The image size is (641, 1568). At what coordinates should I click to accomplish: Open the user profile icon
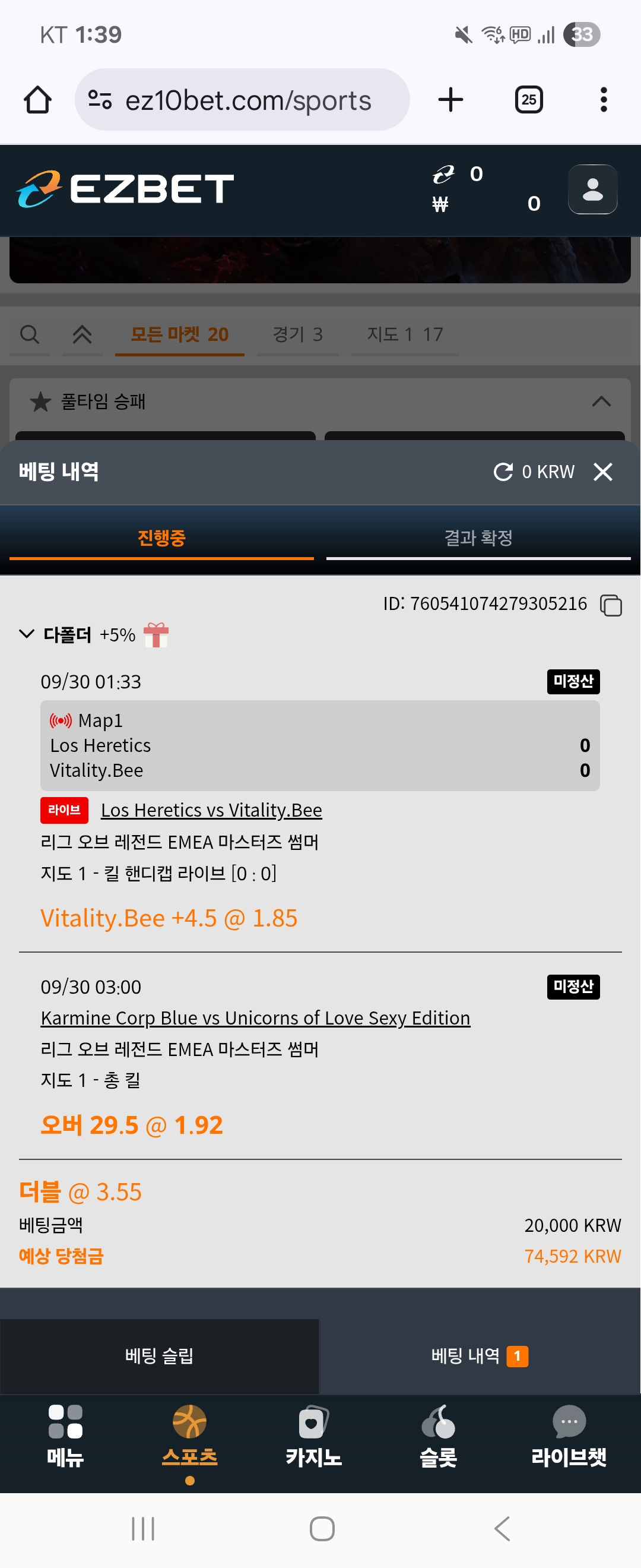pyautogui.click(x=592, y=189)
